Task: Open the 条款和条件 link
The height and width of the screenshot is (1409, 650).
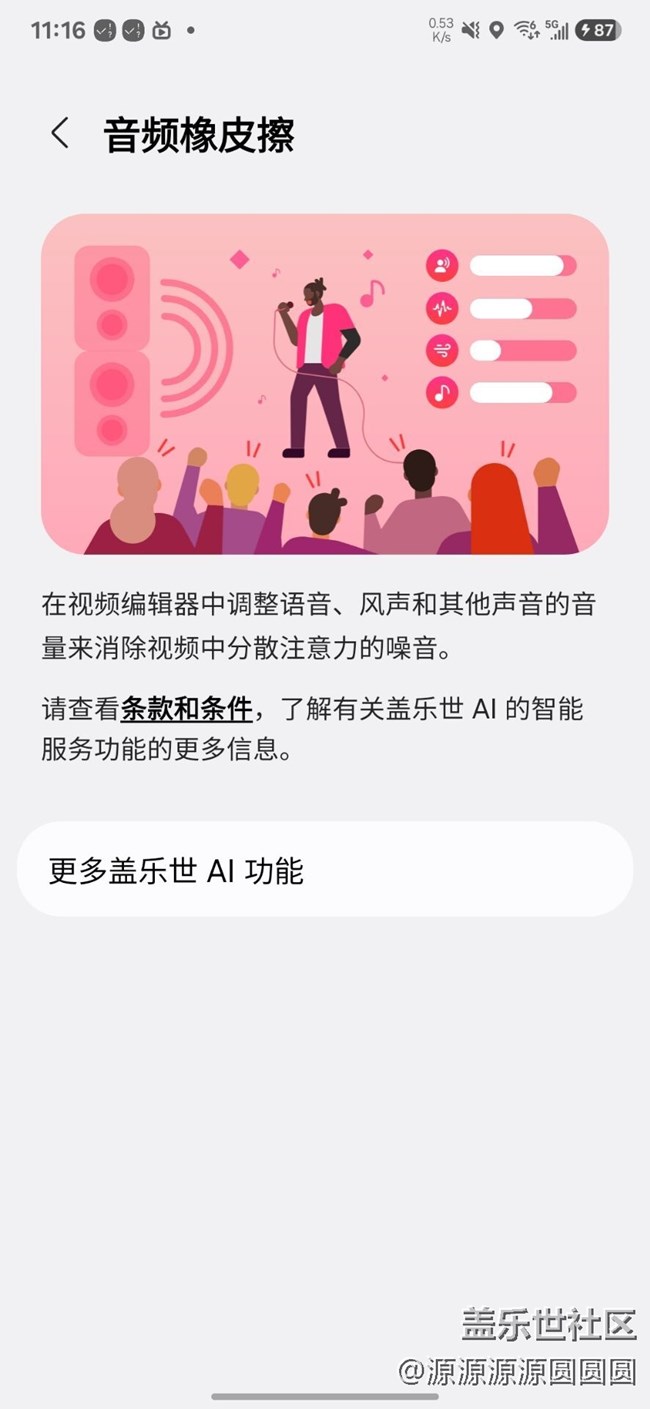Action: [x=186, y=709]
